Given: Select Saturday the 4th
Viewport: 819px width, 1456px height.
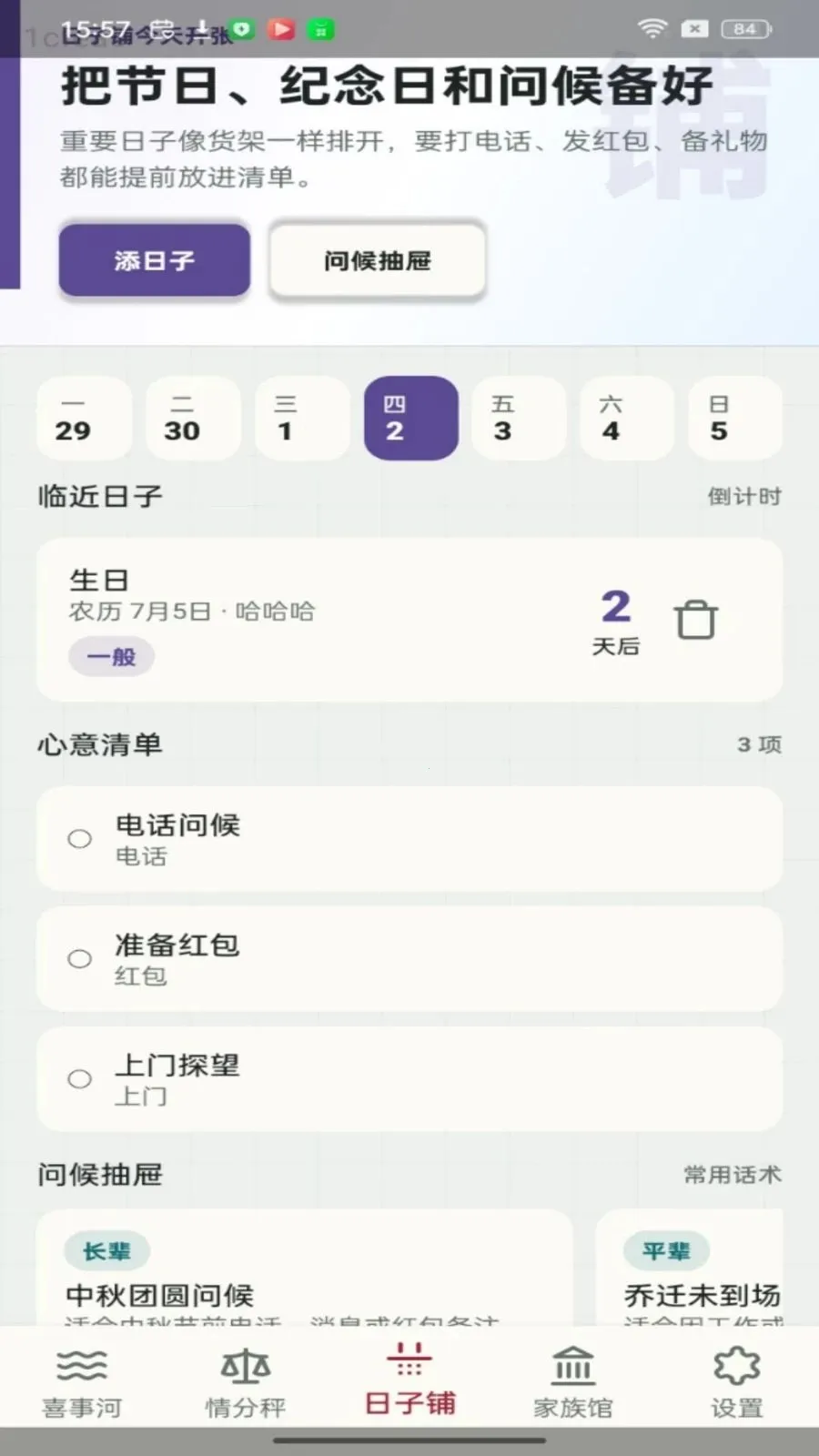Looking at the screenshot, I should point(627,418).
